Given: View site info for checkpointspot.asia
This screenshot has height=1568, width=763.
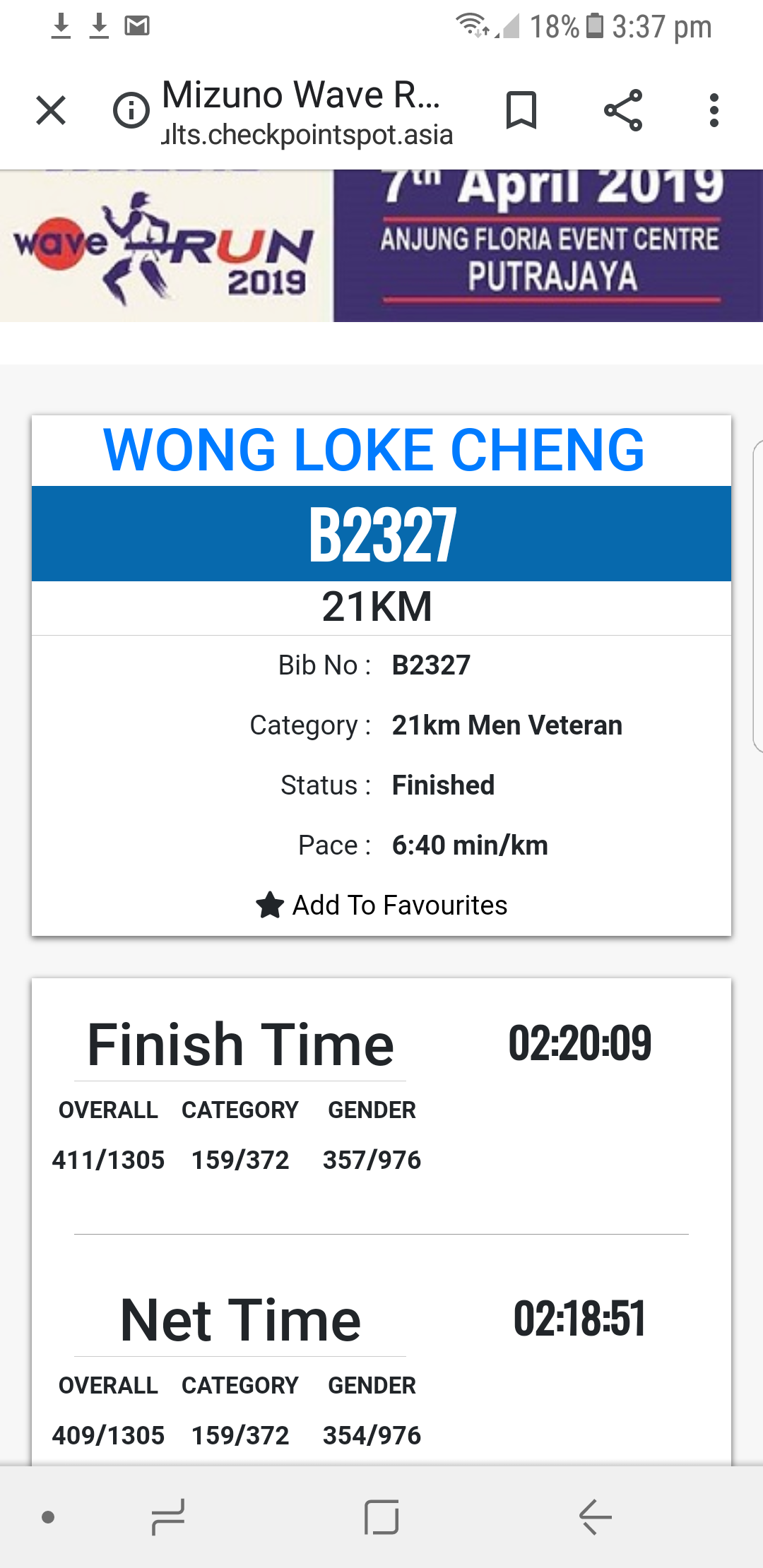Looking at the screenshot, I should [x=131, y=111].
